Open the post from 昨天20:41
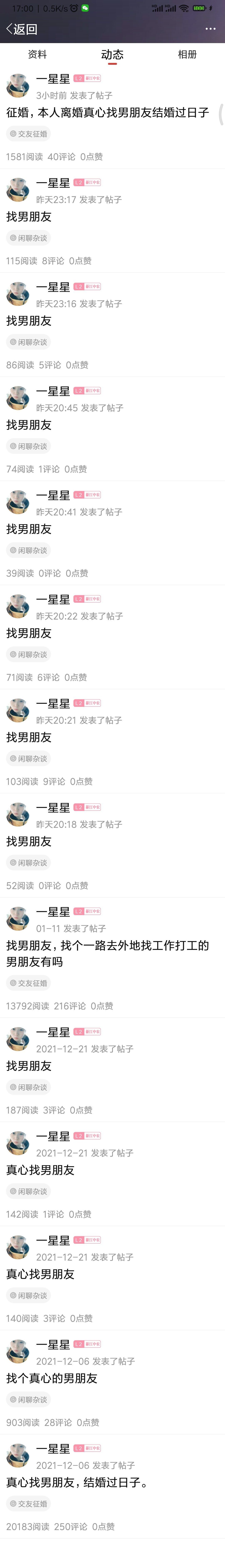225x1568 pixels. pyautogui.click(x=29, y=529)
